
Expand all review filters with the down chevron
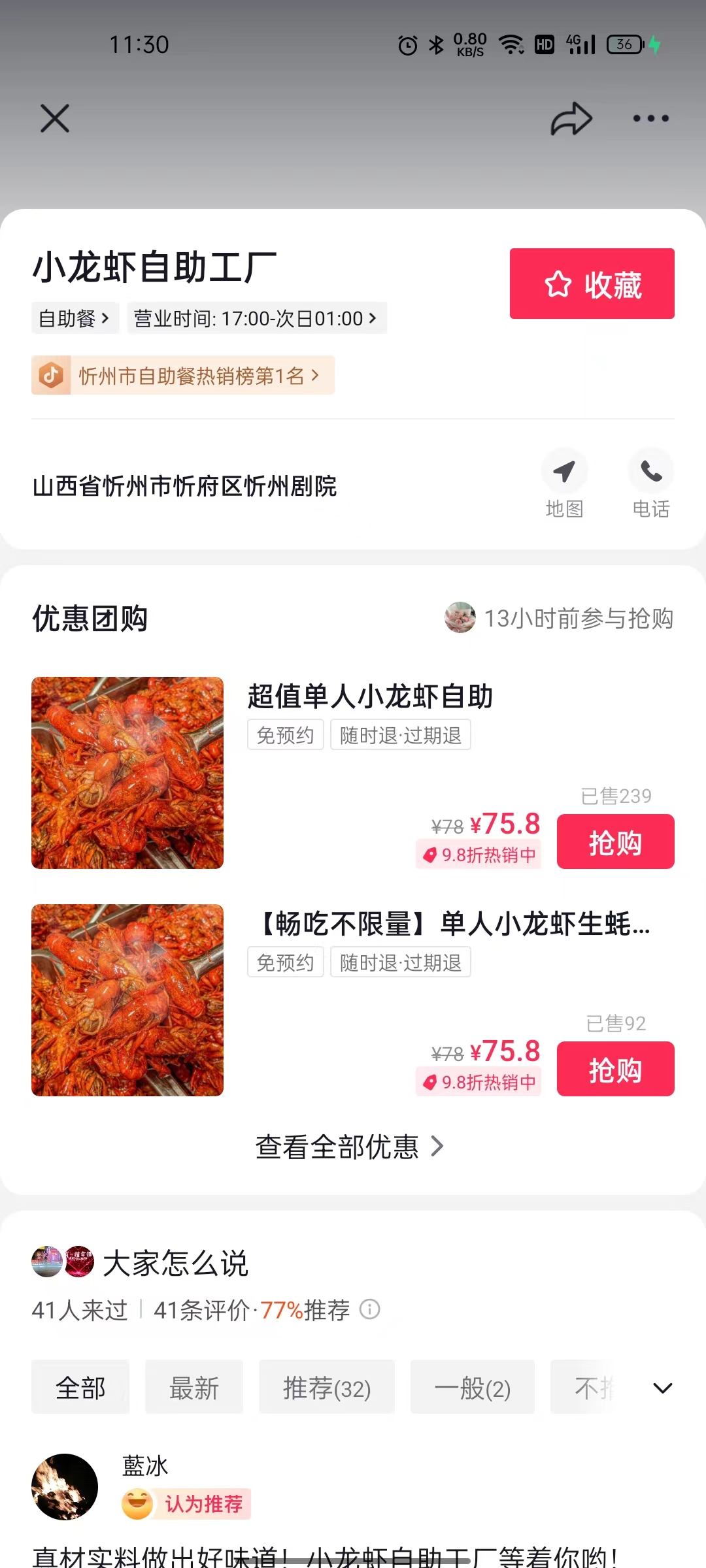tap(662, 1387)
